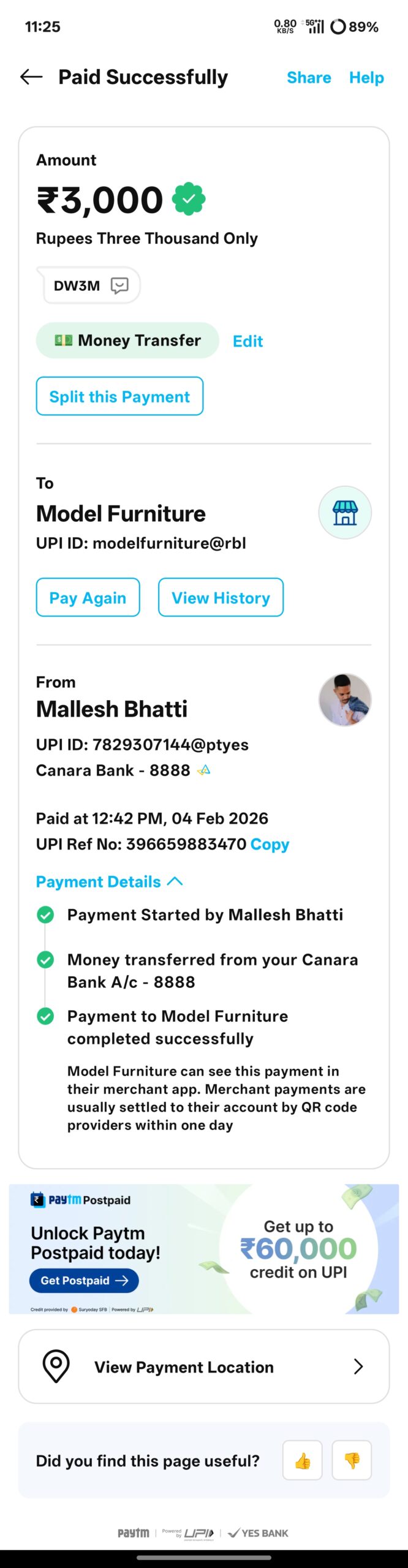Share this payment receipt
The height and width of the screenshot is (1568, 408).
click(309, 78)
